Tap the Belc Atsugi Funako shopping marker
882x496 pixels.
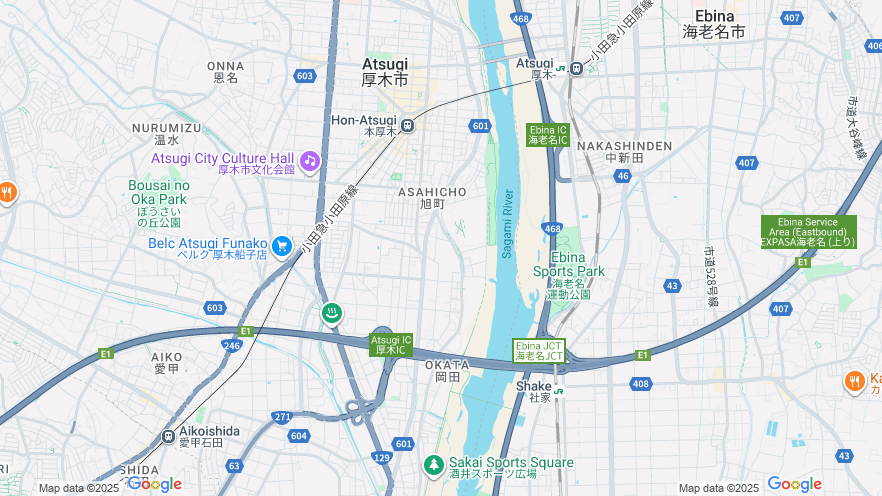click(282, 245)
